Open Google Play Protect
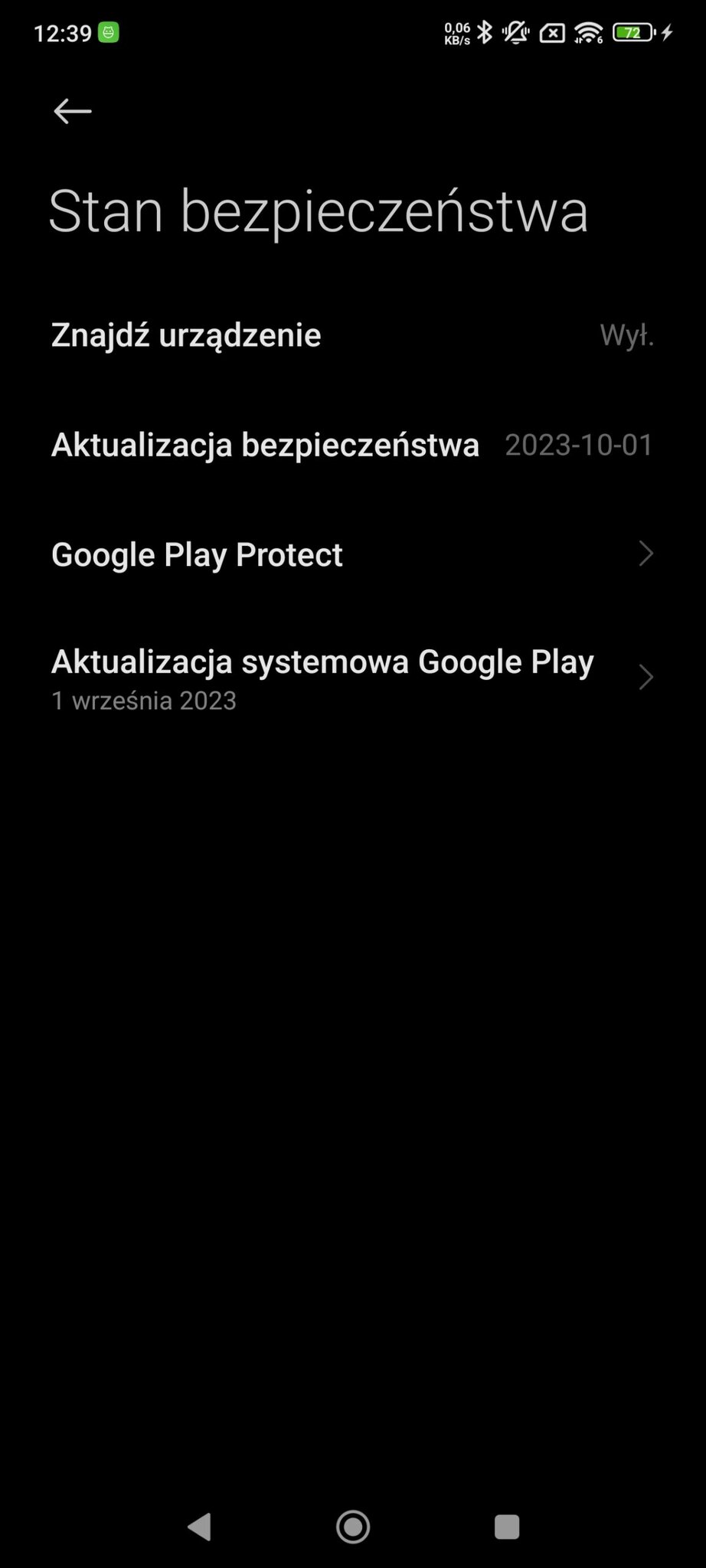This screenshot has width=706, height=1568. click(352, 554)
